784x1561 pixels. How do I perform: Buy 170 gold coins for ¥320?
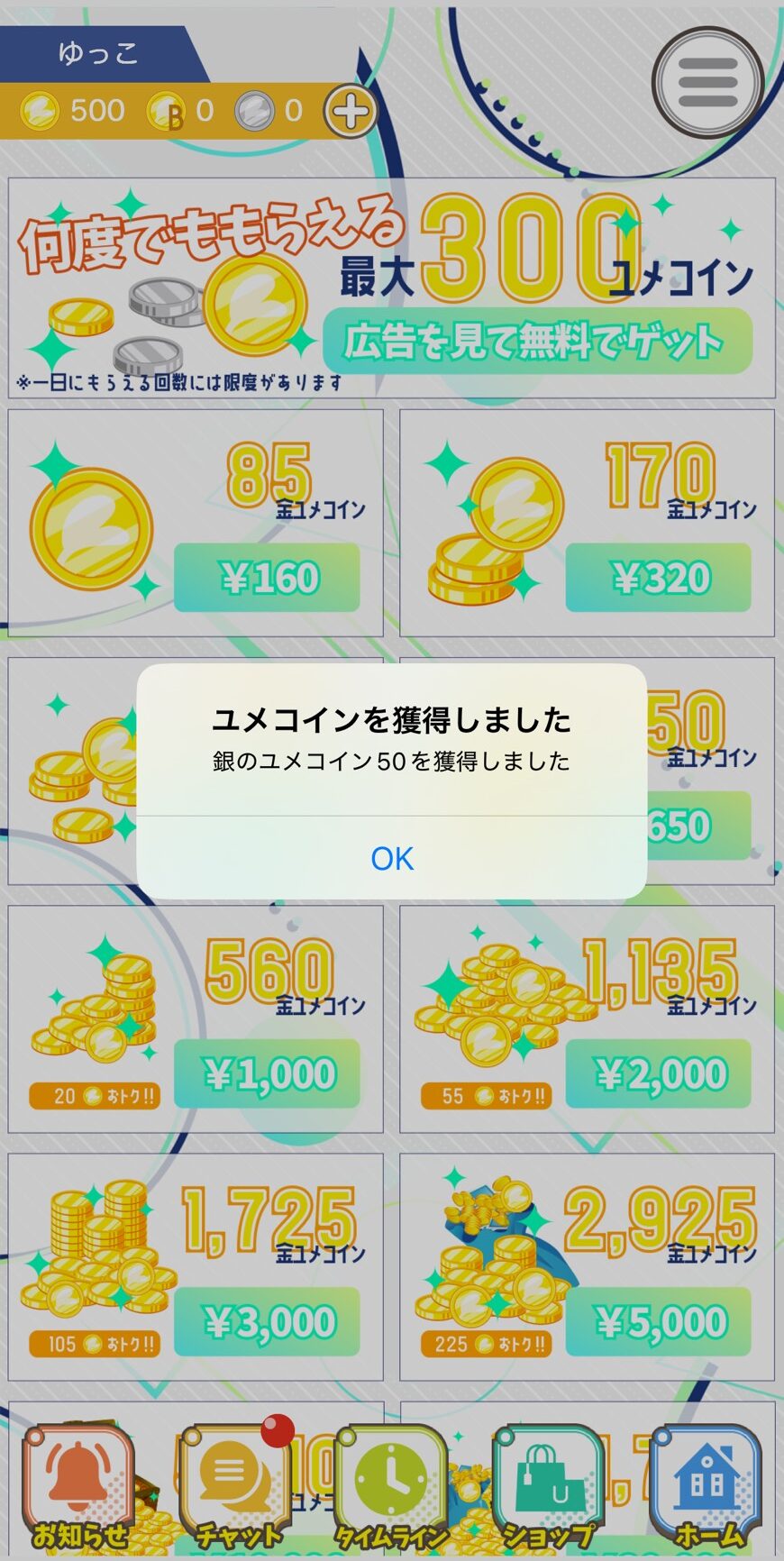[658, 578]
